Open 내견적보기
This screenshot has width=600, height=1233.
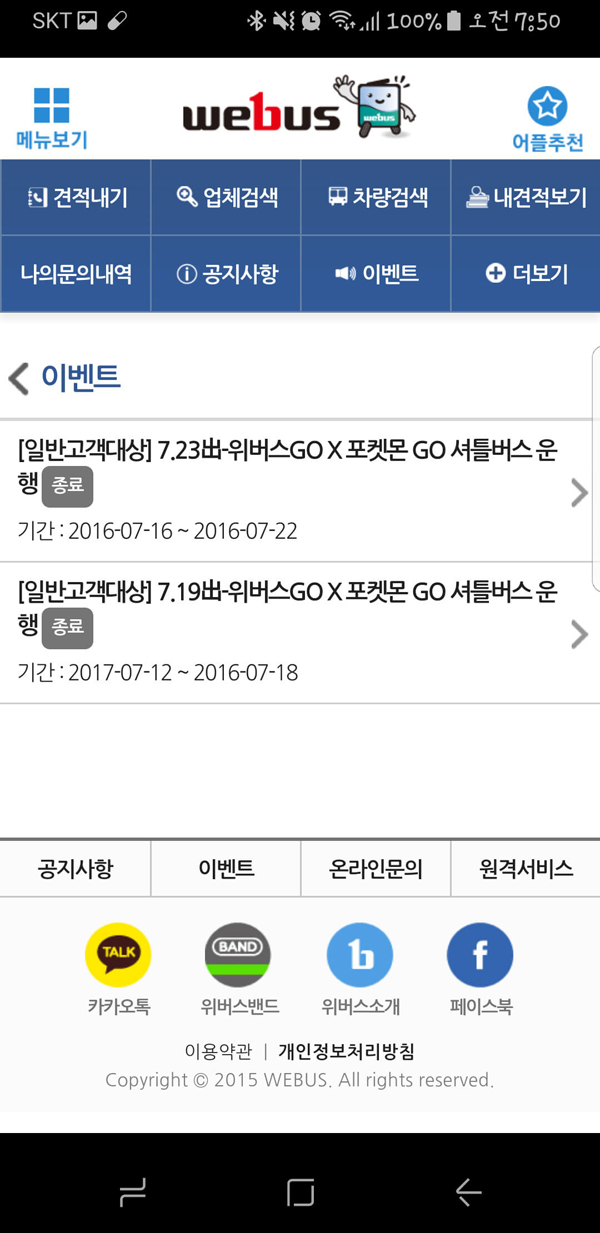(x=526, y=197)
